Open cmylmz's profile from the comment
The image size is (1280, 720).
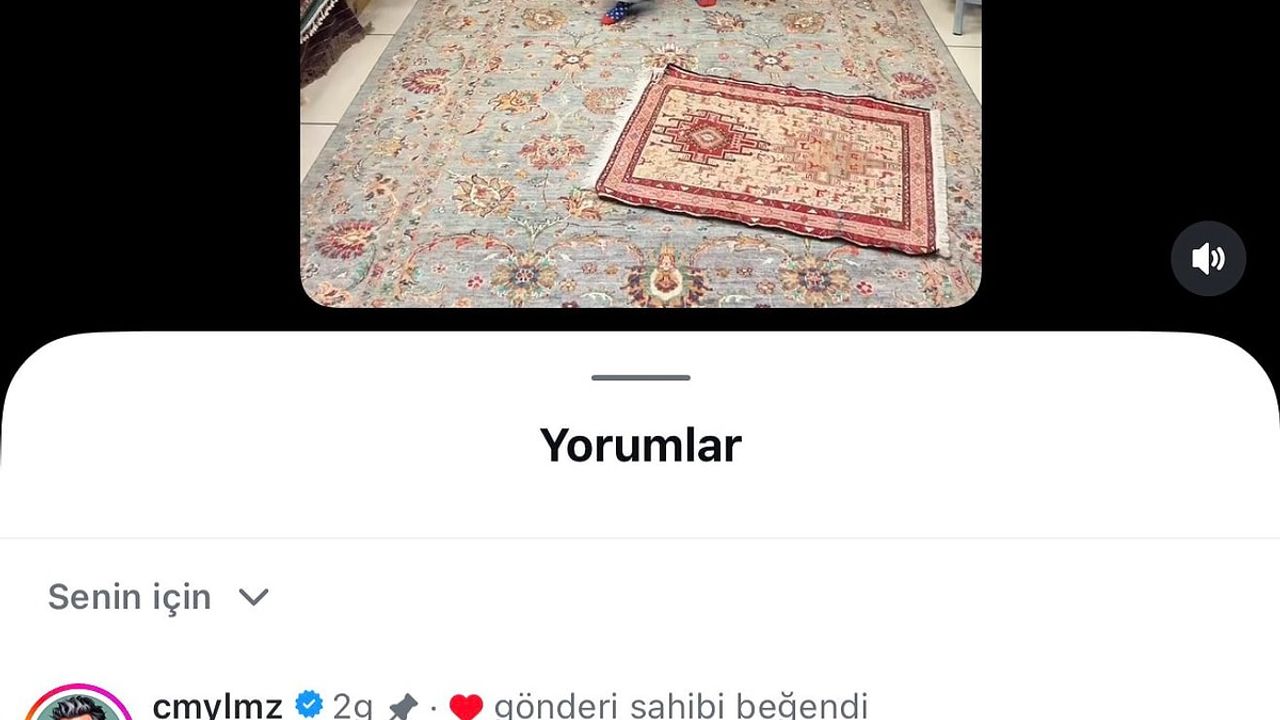coord(217,706)
